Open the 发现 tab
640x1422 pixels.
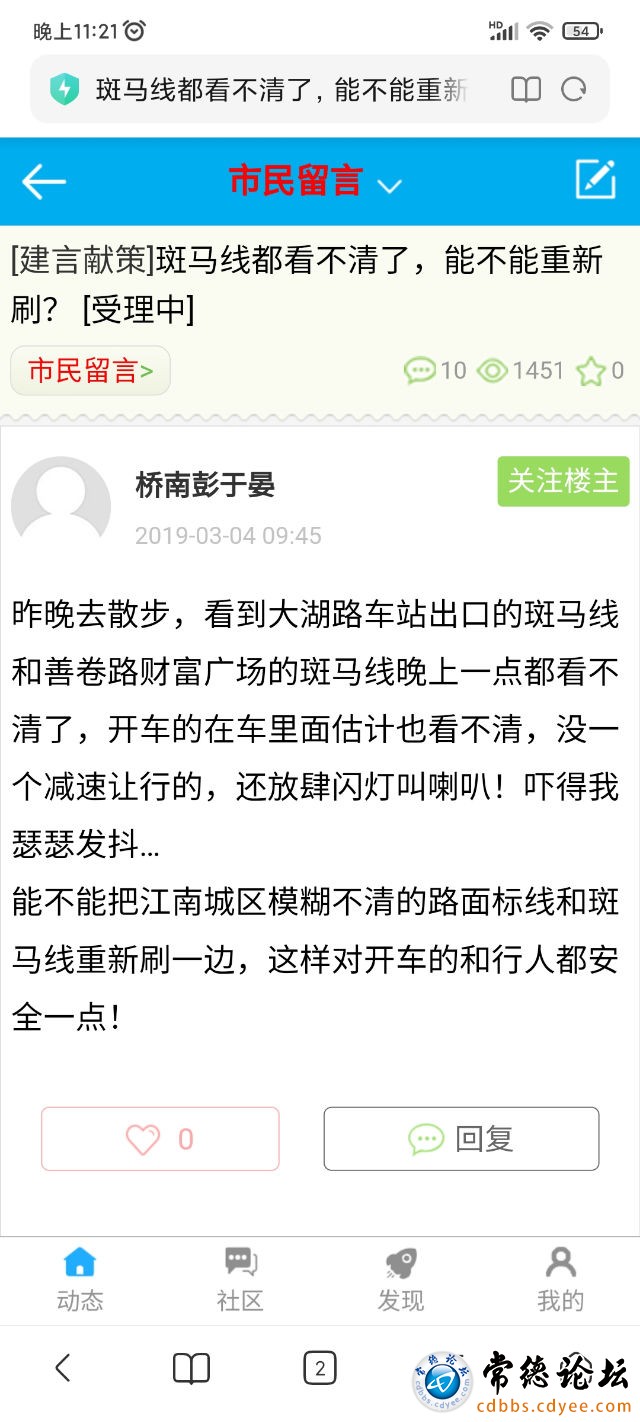pos(400,1280)
